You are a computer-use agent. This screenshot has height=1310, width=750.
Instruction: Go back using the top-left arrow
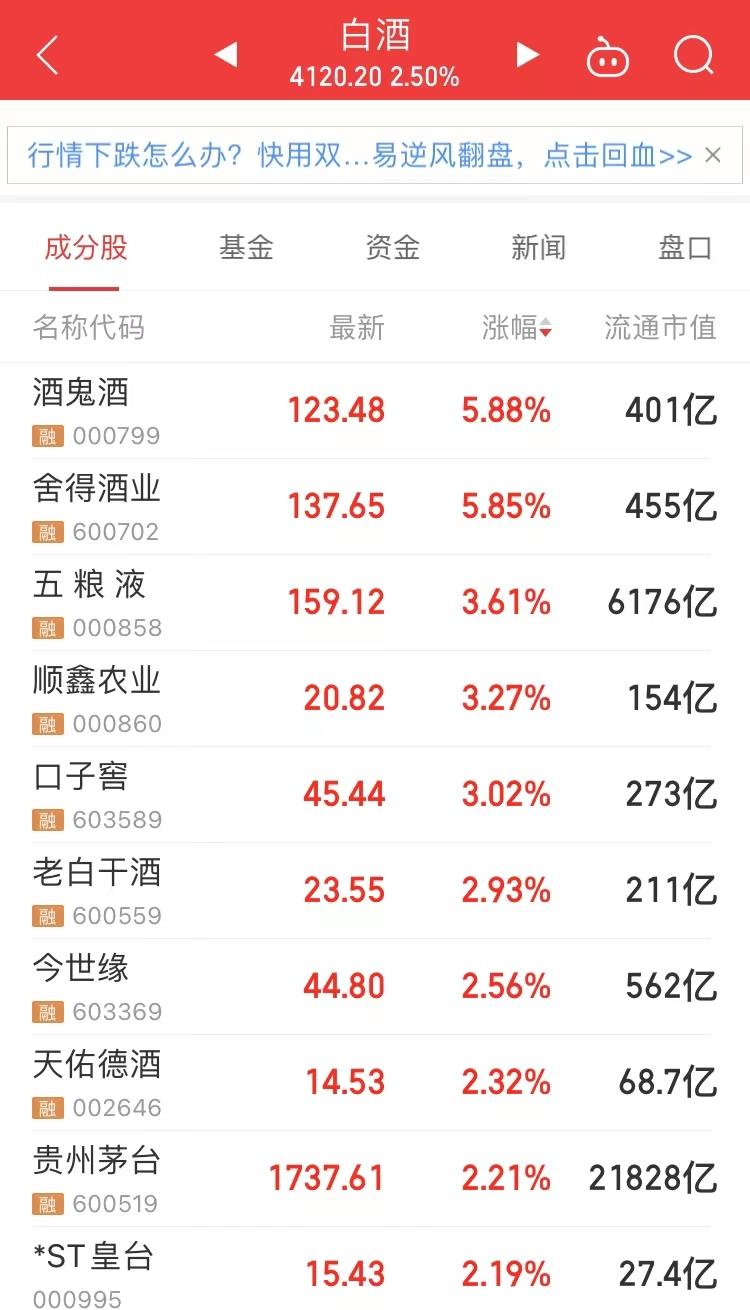47,55
